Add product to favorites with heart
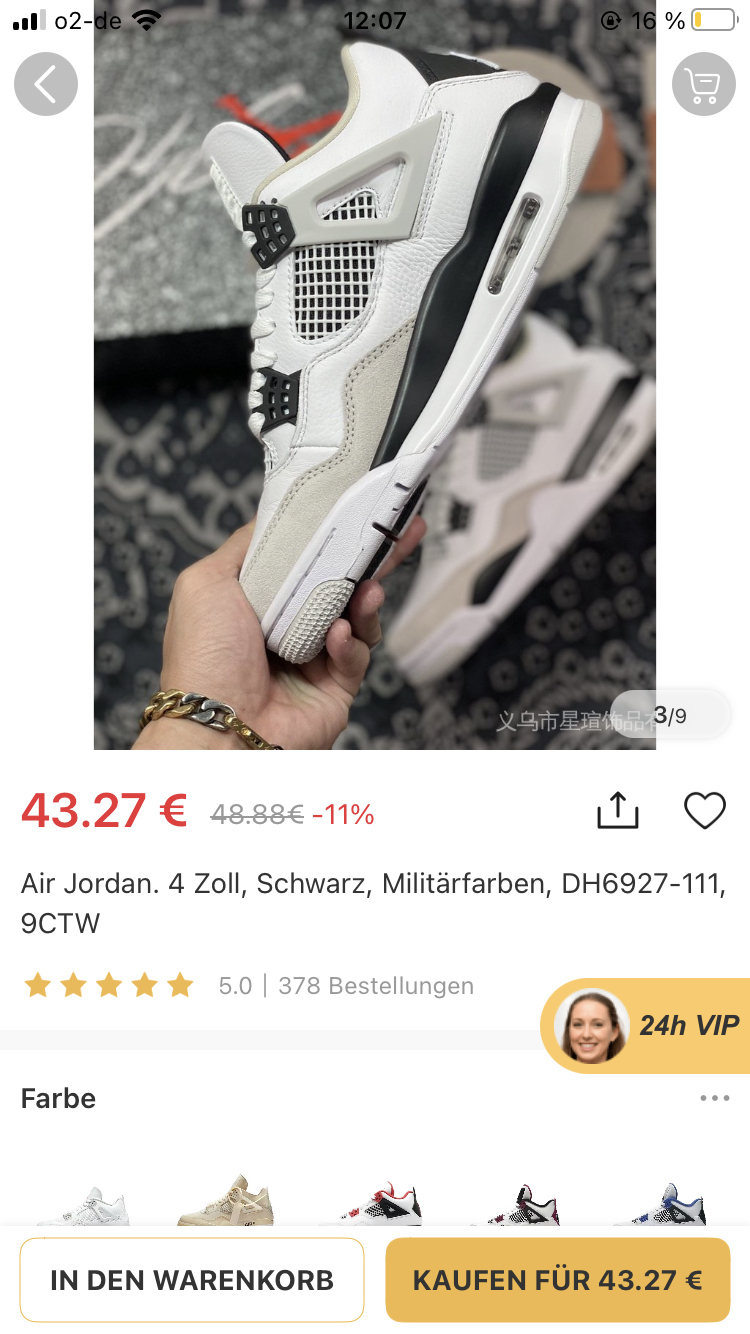 point(704,810)
